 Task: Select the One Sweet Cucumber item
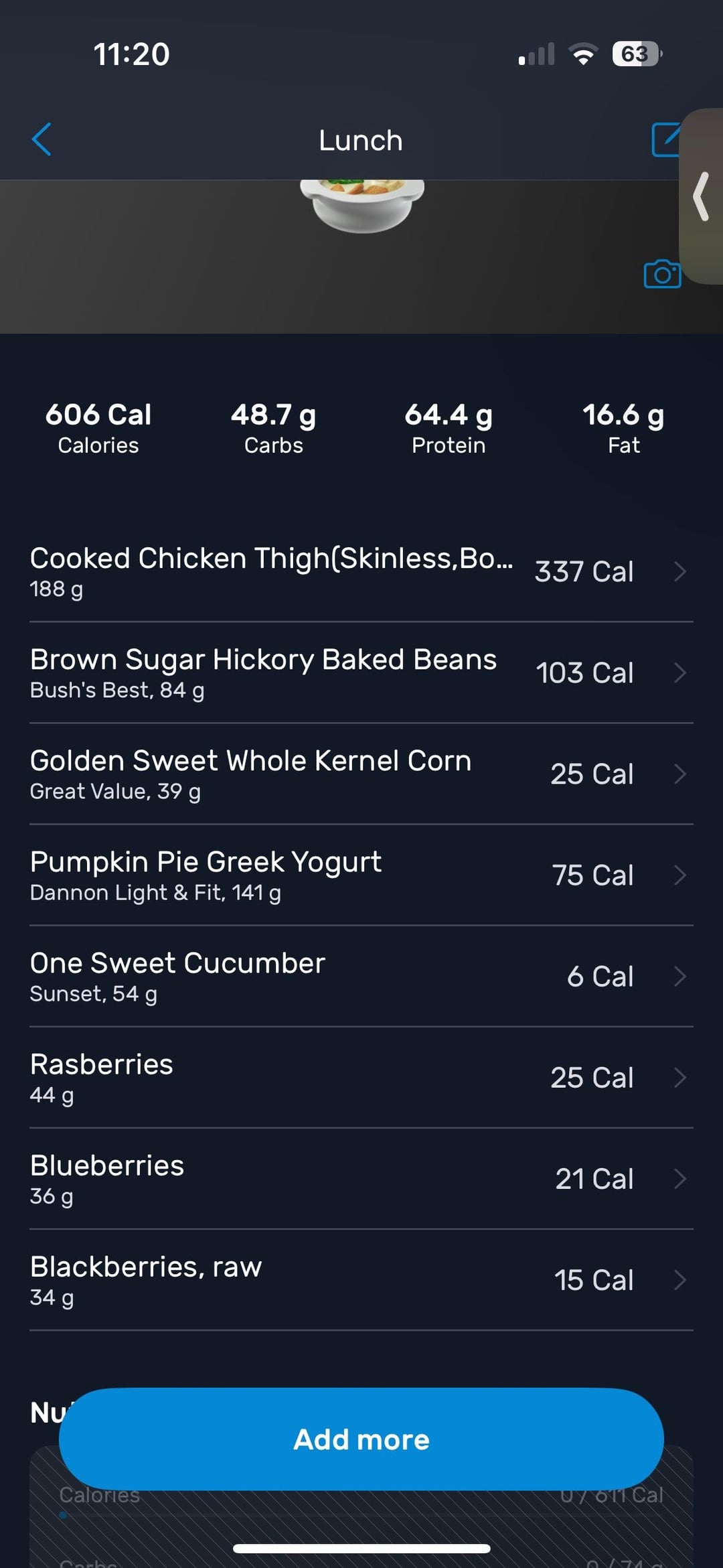point(360,976)
